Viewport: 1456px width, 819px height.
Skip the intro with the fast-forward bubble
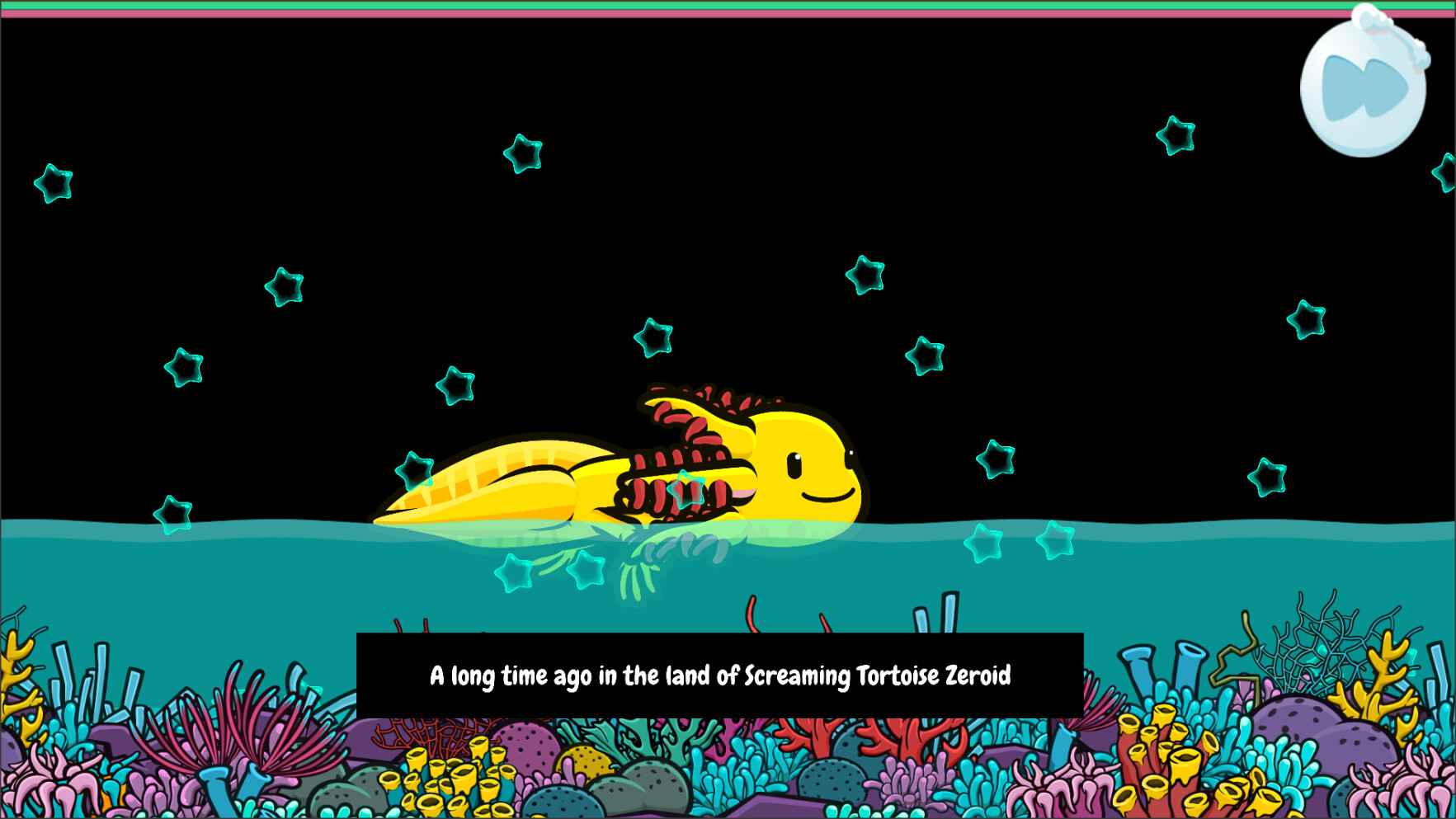pyautogui.click(x=1363, y=87)
